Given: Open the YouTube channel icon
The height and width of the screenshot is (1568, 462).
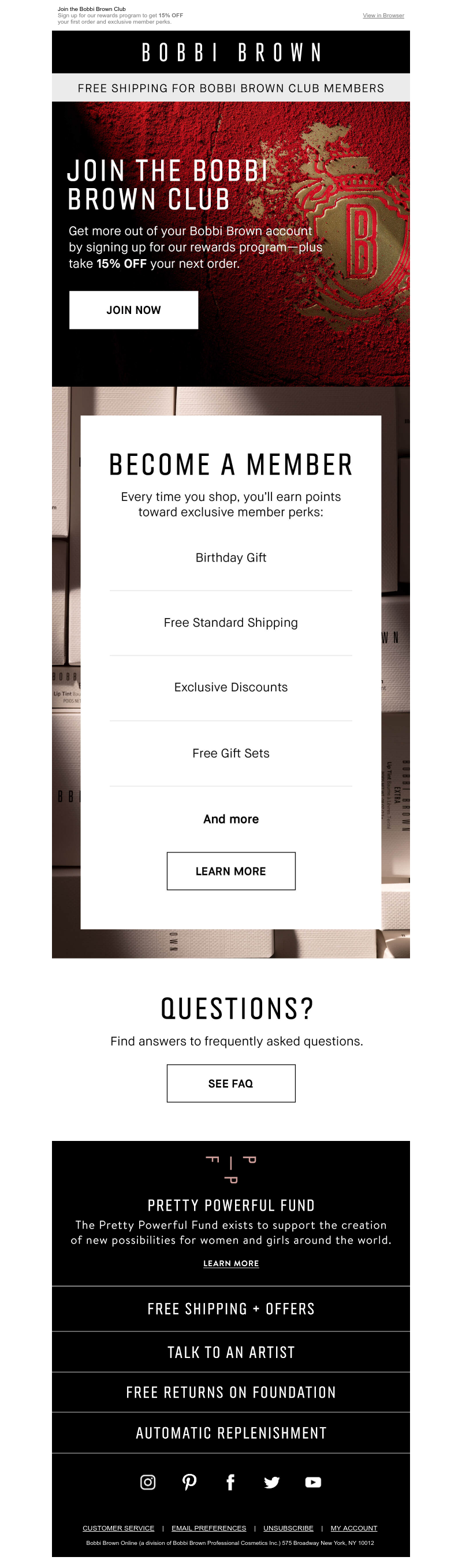Looking at the screenshot, I should (312, 1482).
